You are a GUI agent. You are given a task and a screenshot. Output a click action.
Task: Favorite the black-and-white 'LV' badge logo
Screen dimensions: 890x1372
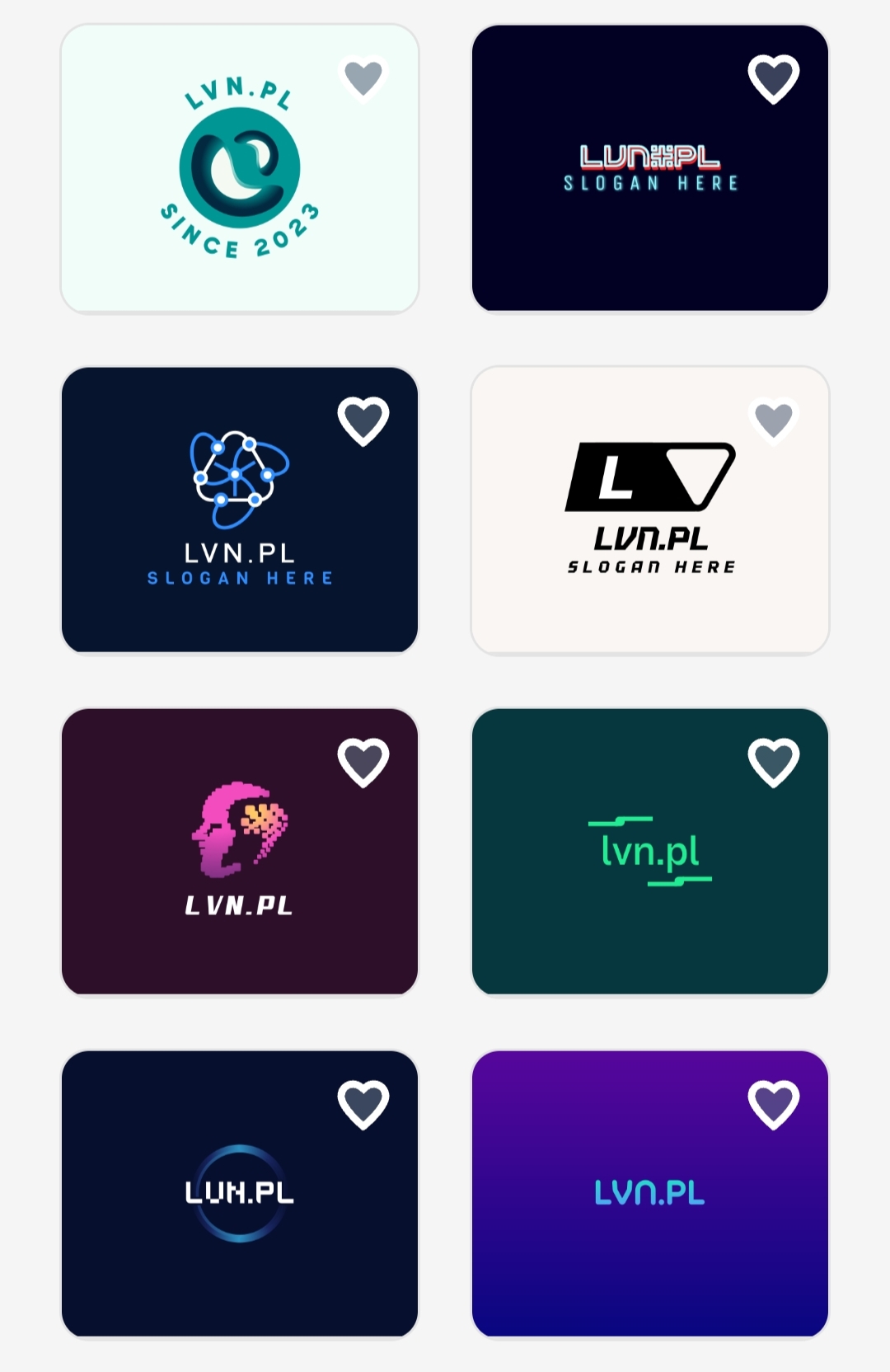[x=773, y=421]
